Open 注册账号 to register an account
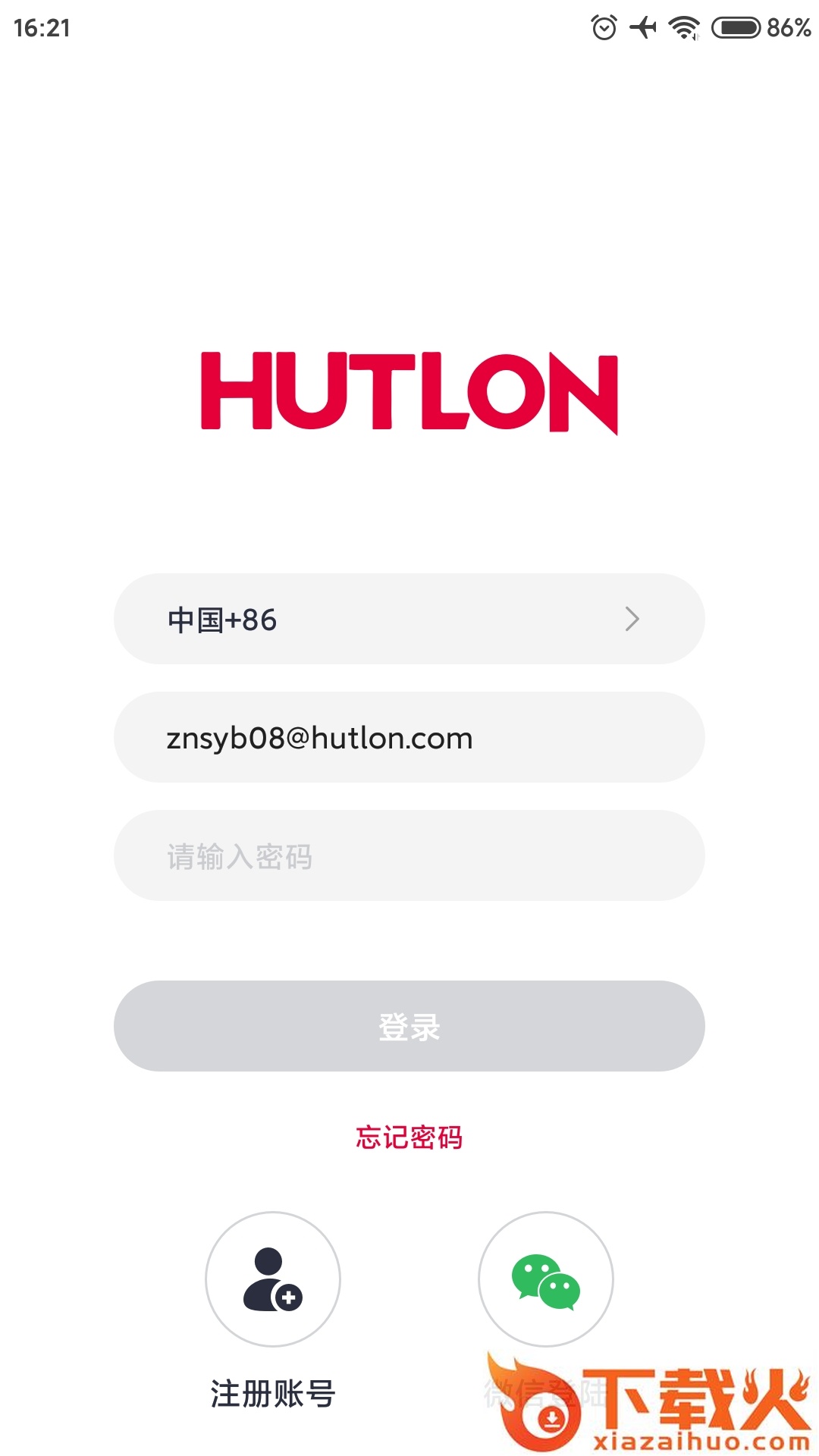This screenshot has width=819, height=1456. (273, 1279)
